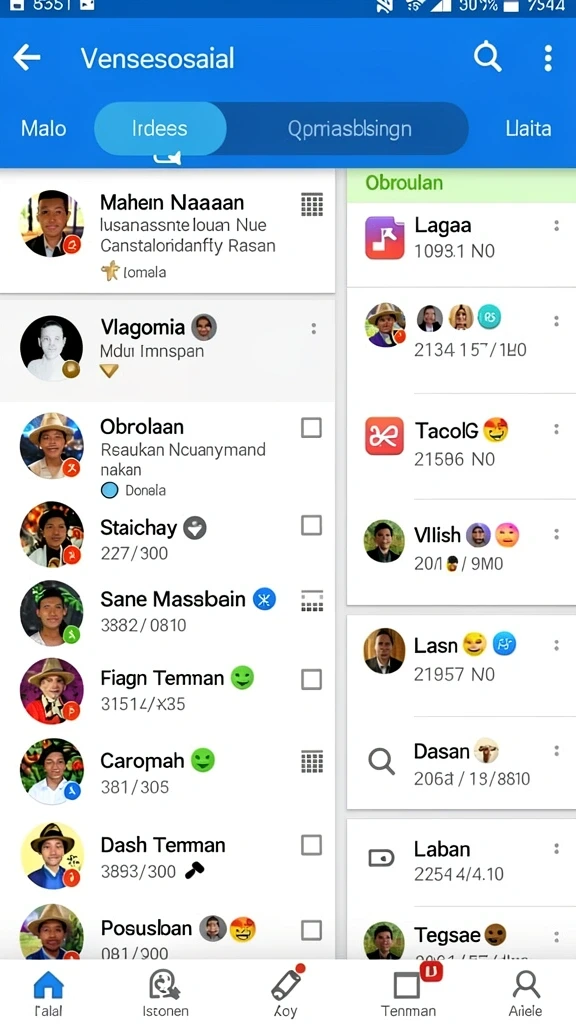This screenshot has height=1024, width=576.
Task: Open options for Vlagomia
Action: click(x=313, y=328)
